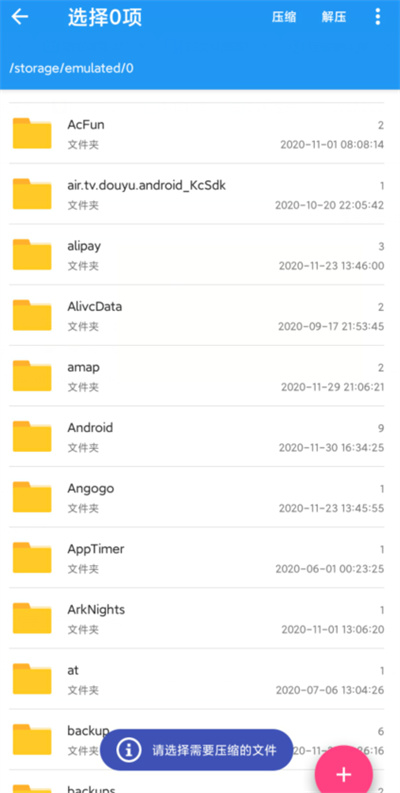Select the ArkNights folder

click(200, 619)
